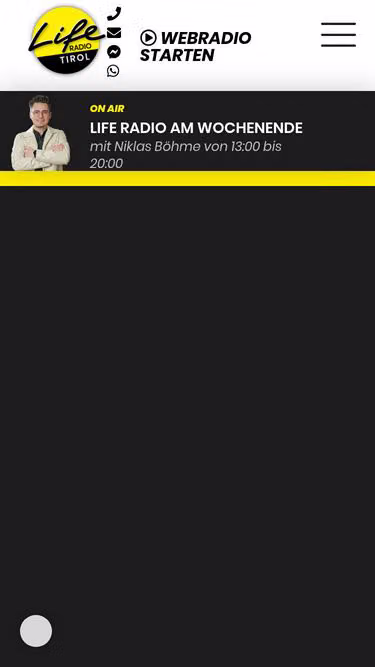Tap the phone call icon
This screenshot has height=667, width=375.
114,14
